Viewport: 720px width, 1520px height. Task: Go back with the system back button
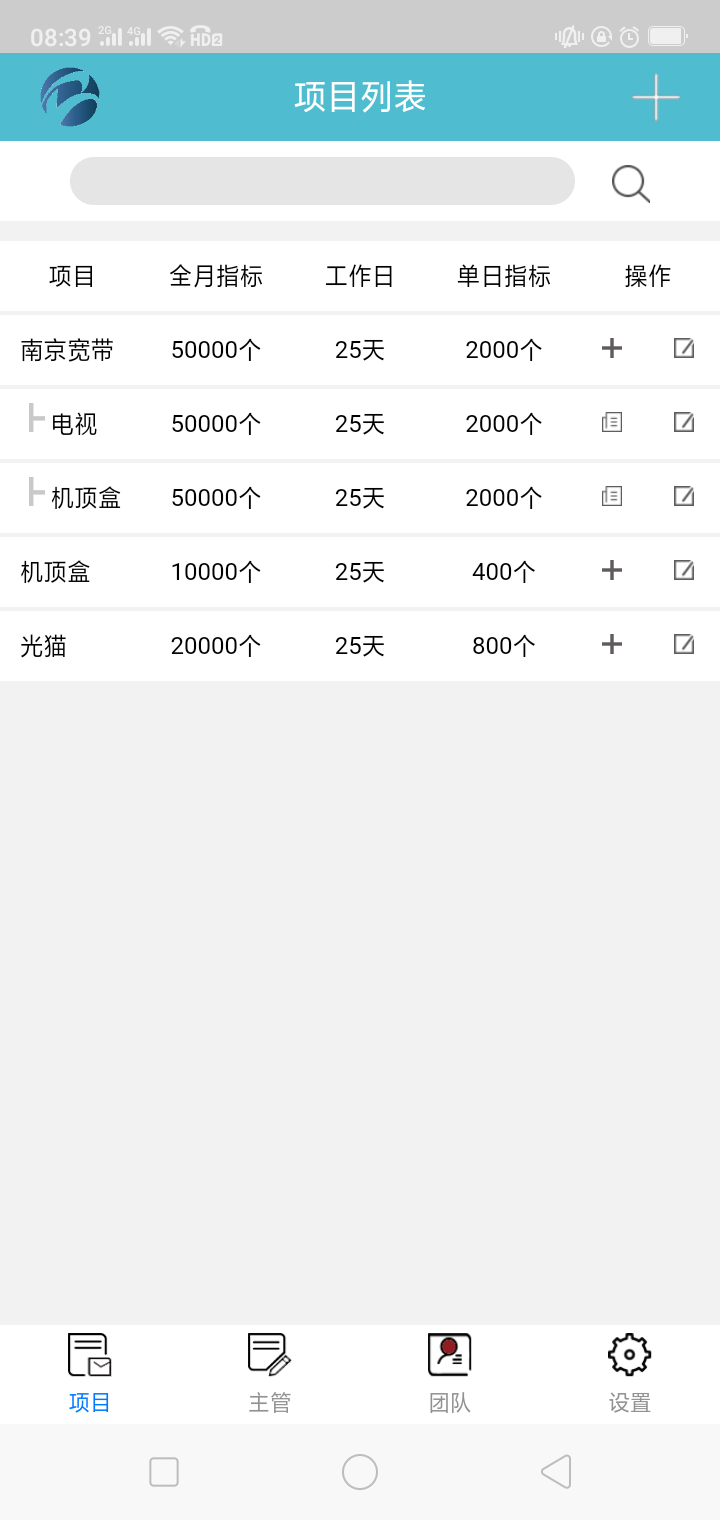point(556,1472)
